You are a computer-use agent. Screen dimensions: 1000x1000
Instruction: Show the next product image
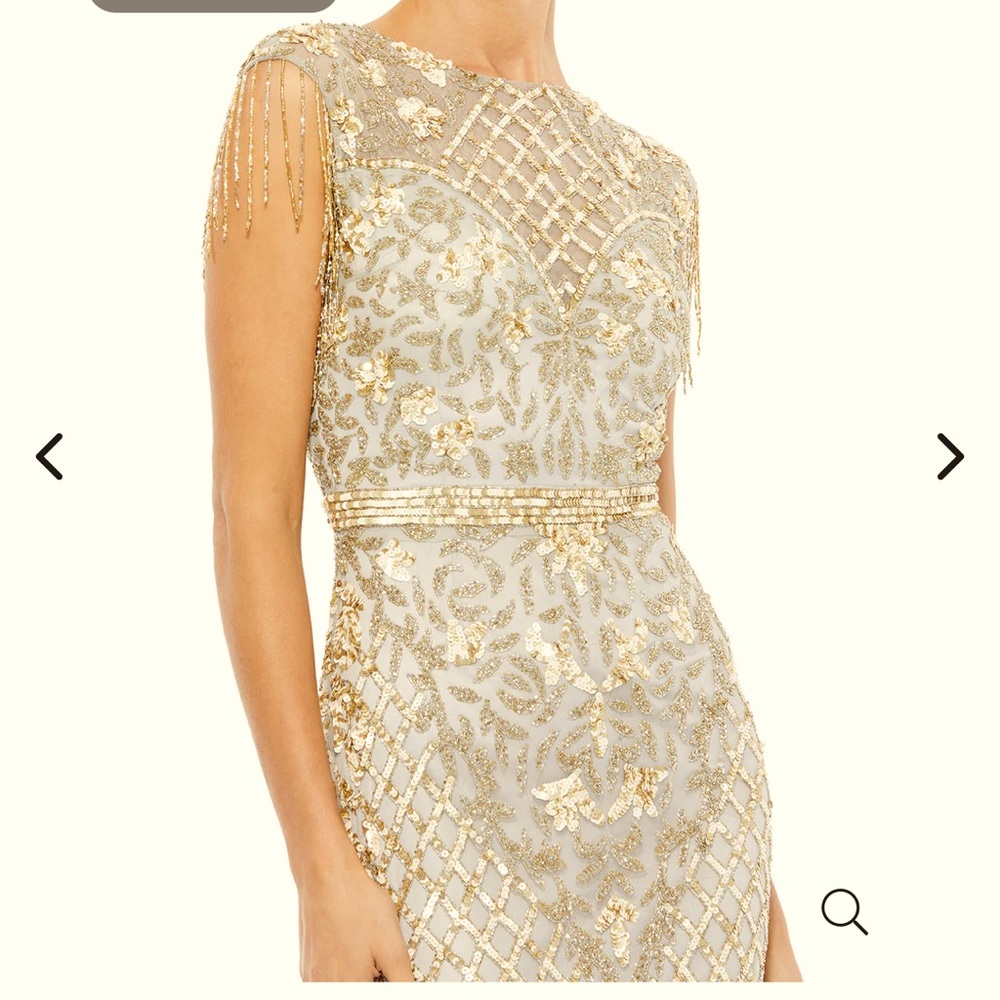[x=949, y=456]
